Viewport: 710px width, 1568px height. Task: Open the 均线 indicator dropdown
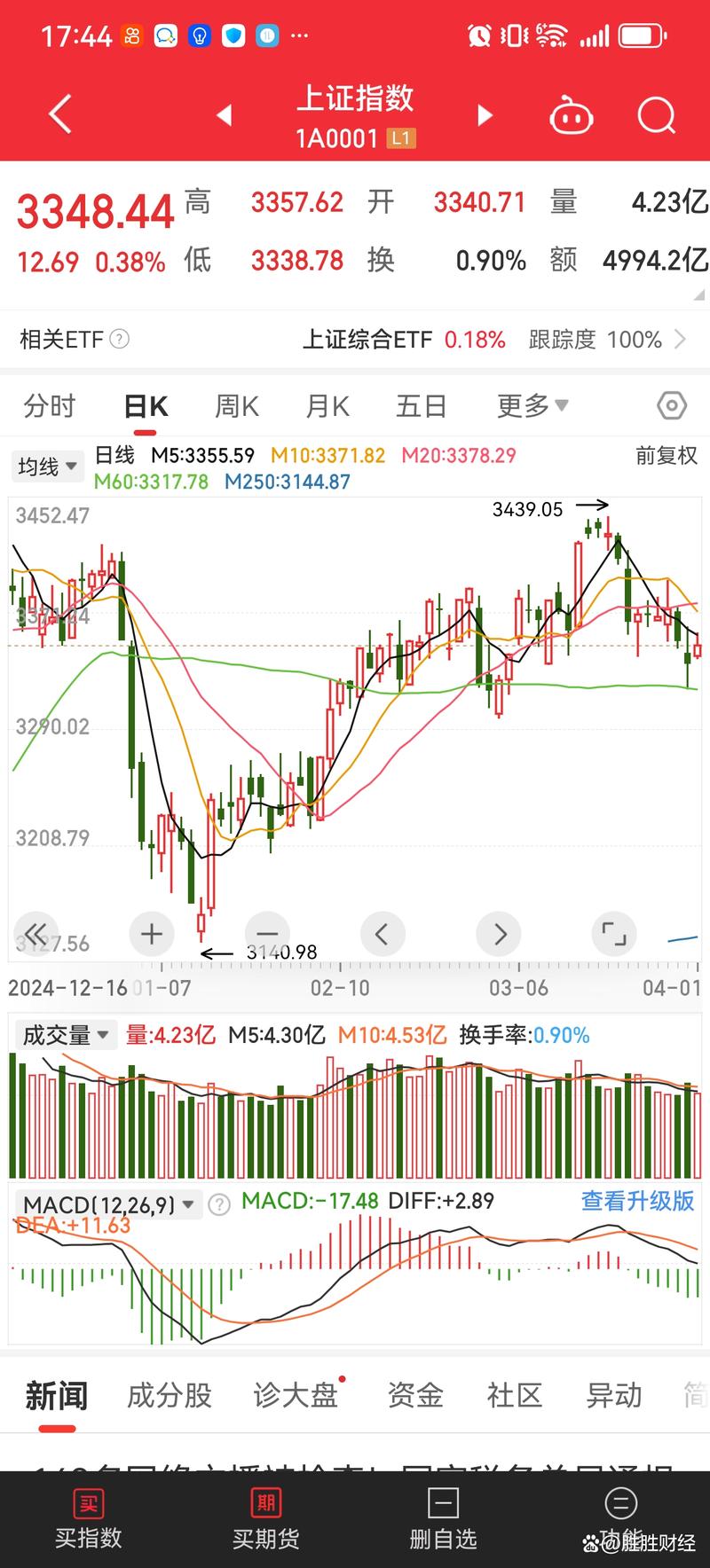pyautogui.click(x=48, y=466)
